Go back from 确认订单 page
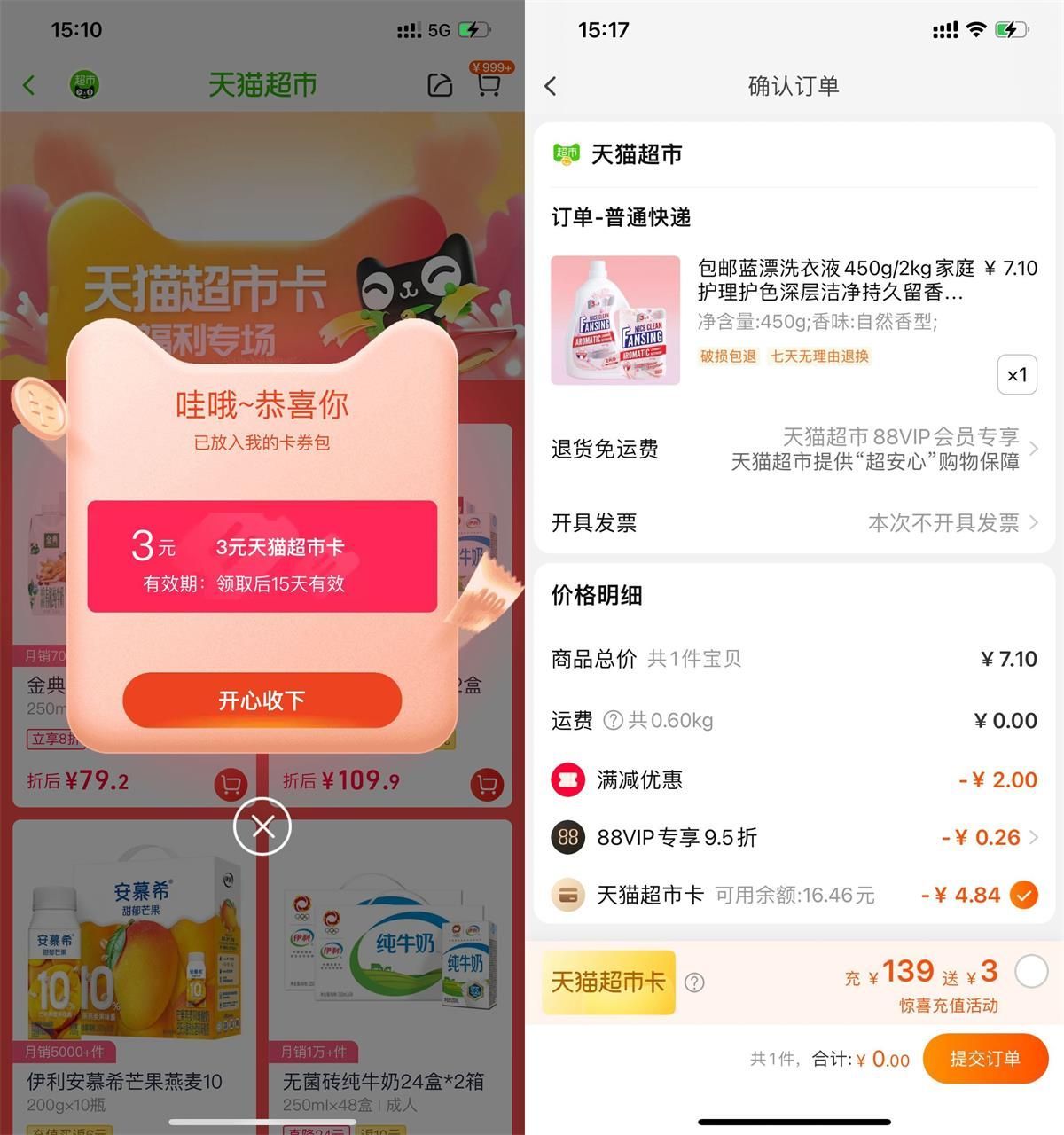This screenshot has width=1064, height=1135. pyautogui.click(x=551, y=85)
